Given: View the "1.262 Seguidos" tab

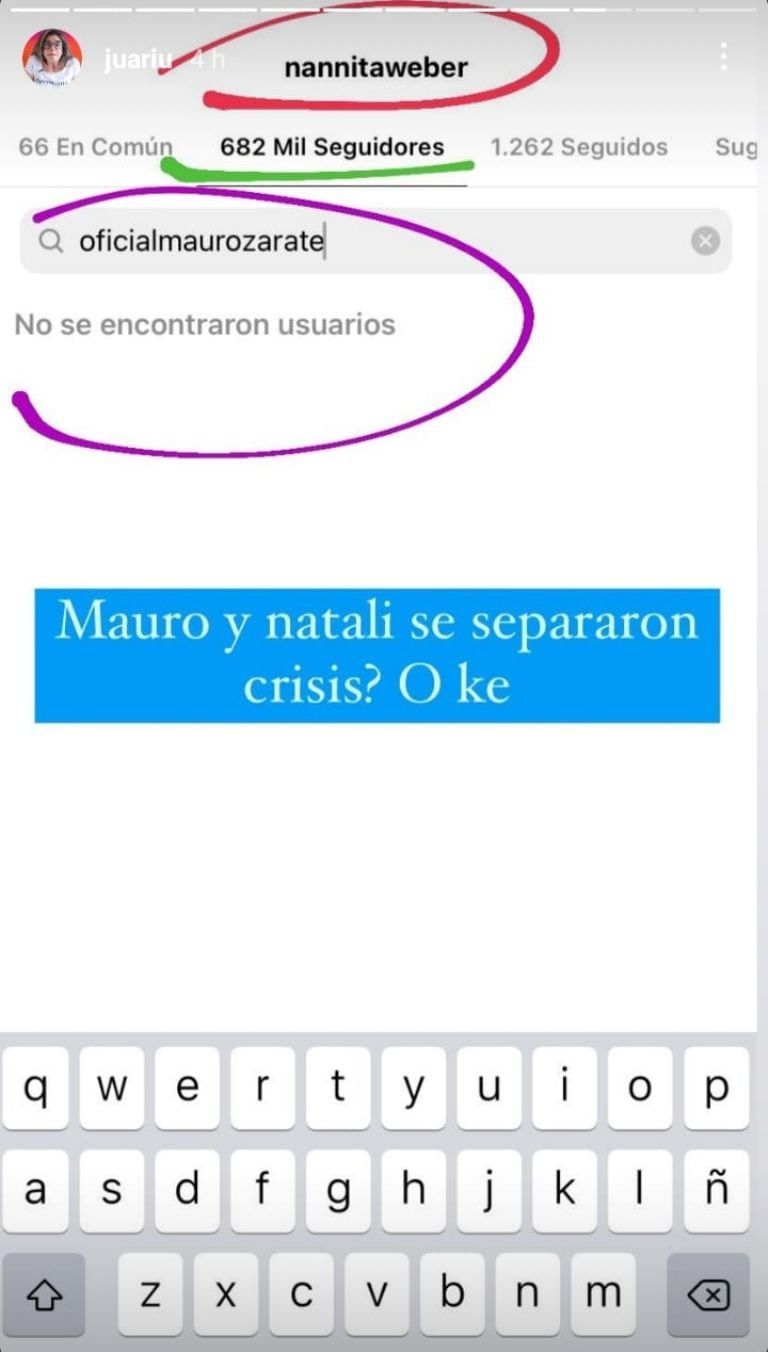Looking at the screenshot, I should (579, 146).
